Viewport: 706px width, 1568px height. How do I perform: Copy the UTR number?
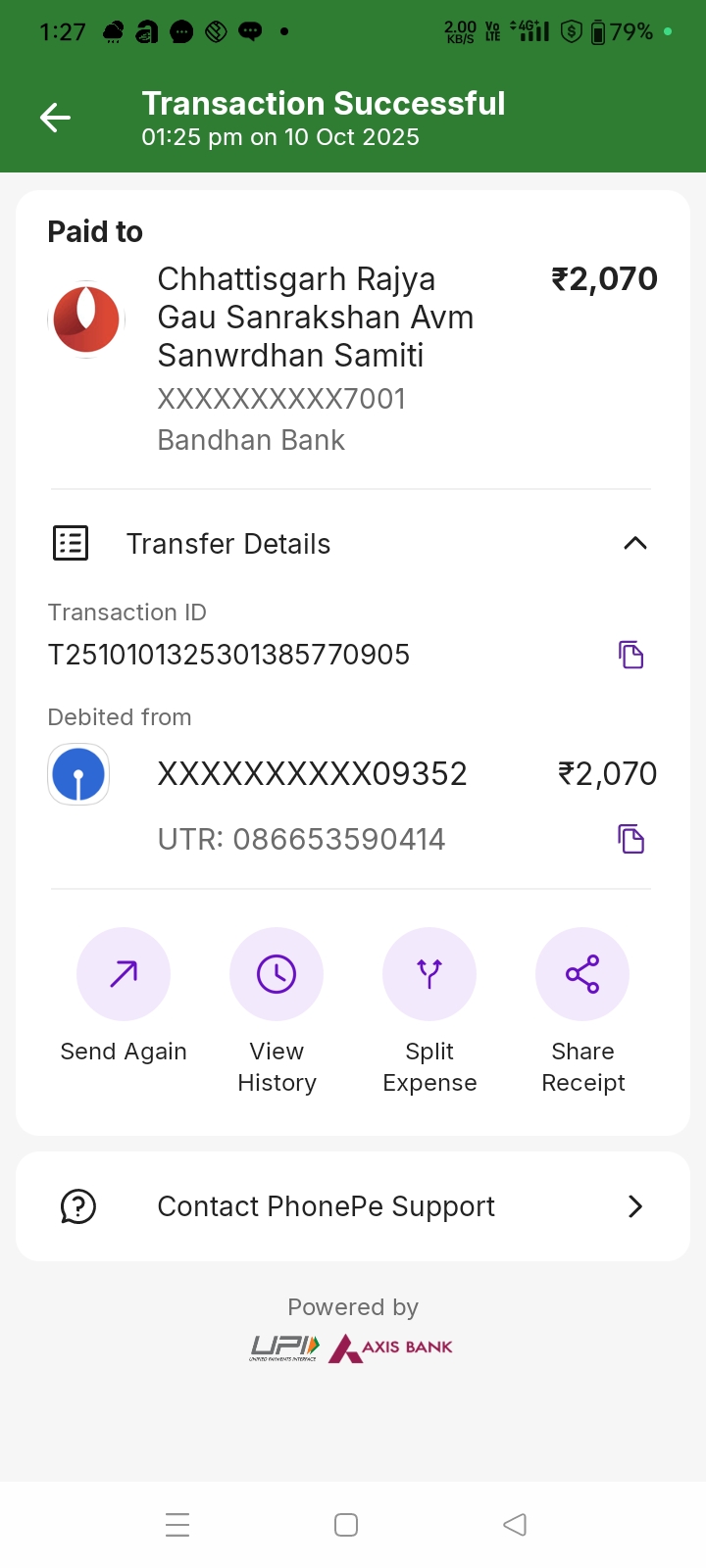tap(630, 839)
